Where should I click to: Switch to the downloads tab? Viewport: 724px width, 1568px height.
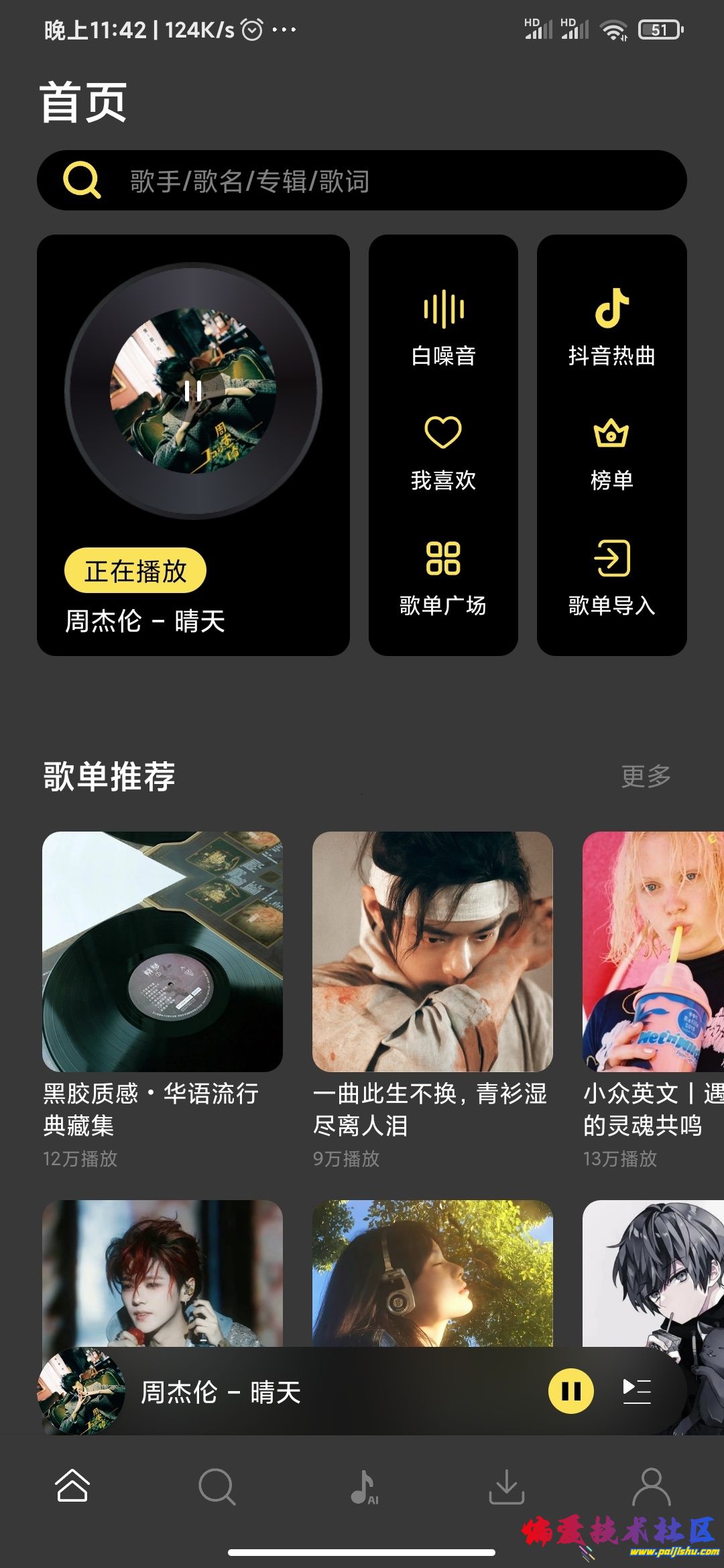[x=507, y=1486]
